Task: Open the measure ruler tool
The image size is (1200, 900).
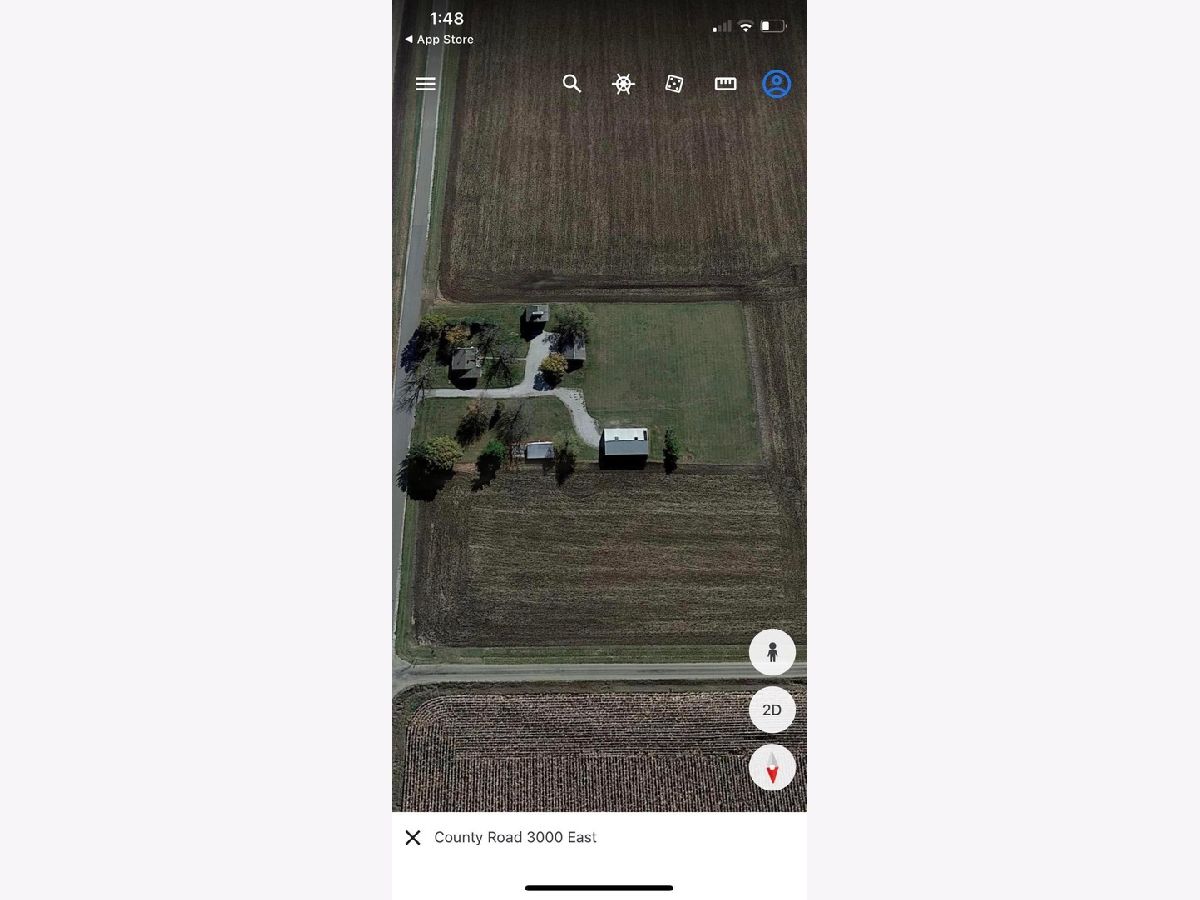Action: pos(725,84)
